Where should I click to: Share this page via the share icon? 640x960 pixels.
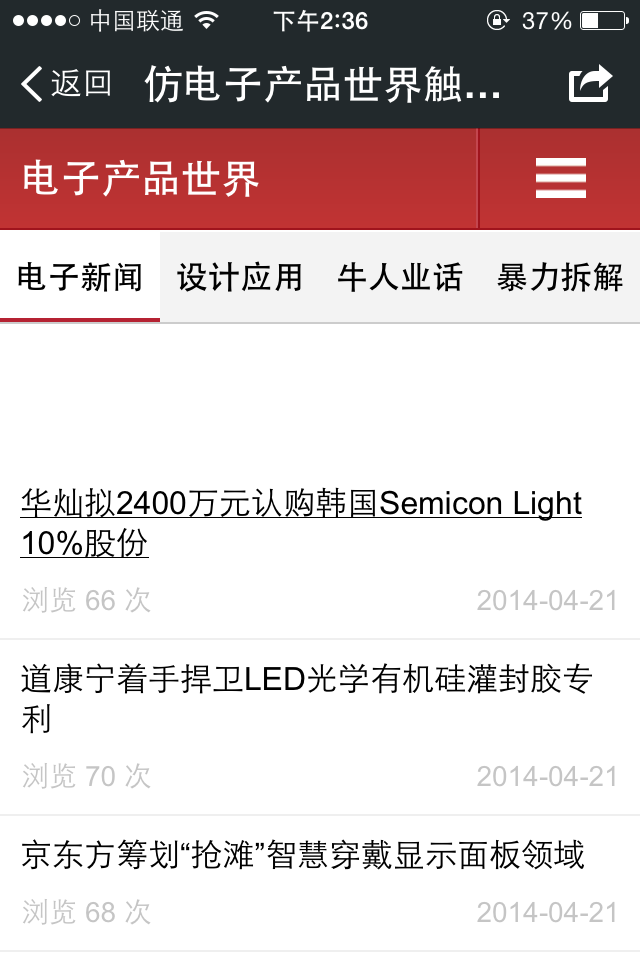(x=590, y=84)
